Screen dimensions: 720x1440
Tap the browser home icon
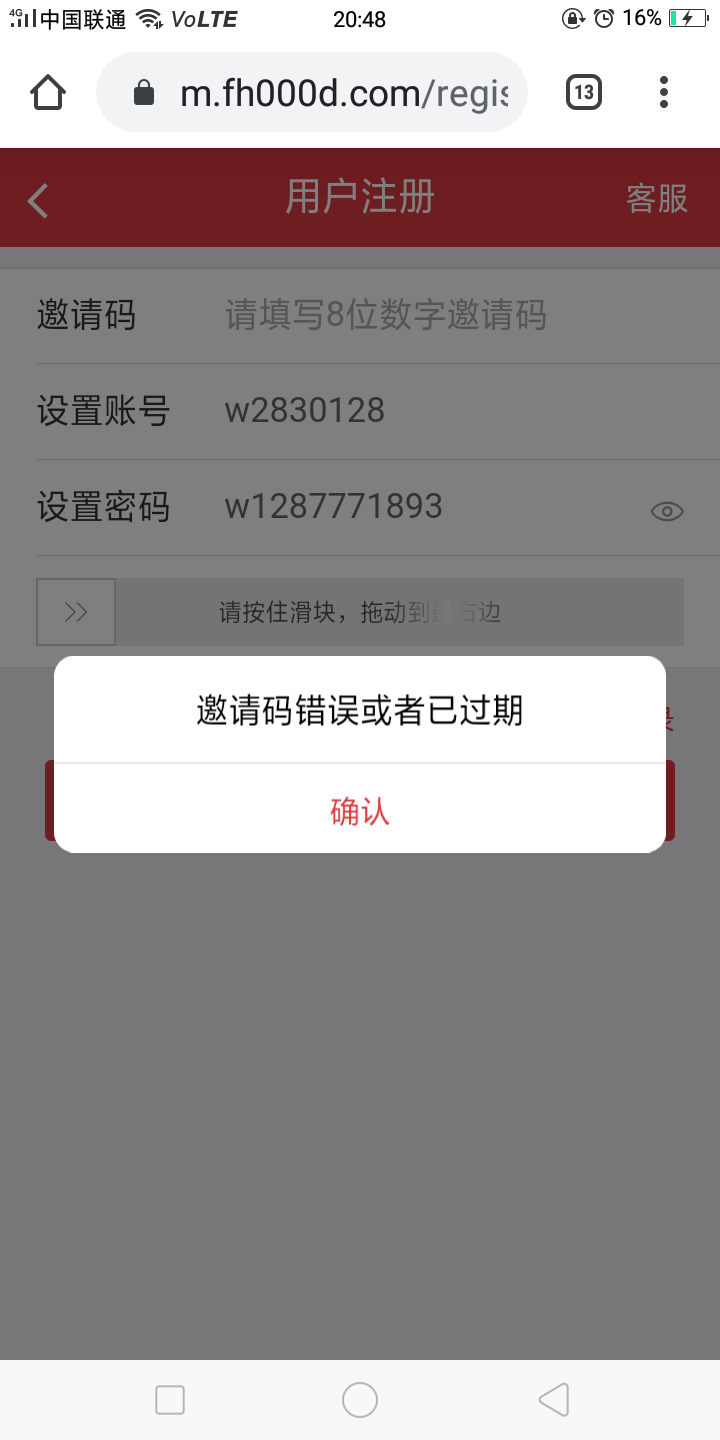pyautogui.click(x=47, y=91)
